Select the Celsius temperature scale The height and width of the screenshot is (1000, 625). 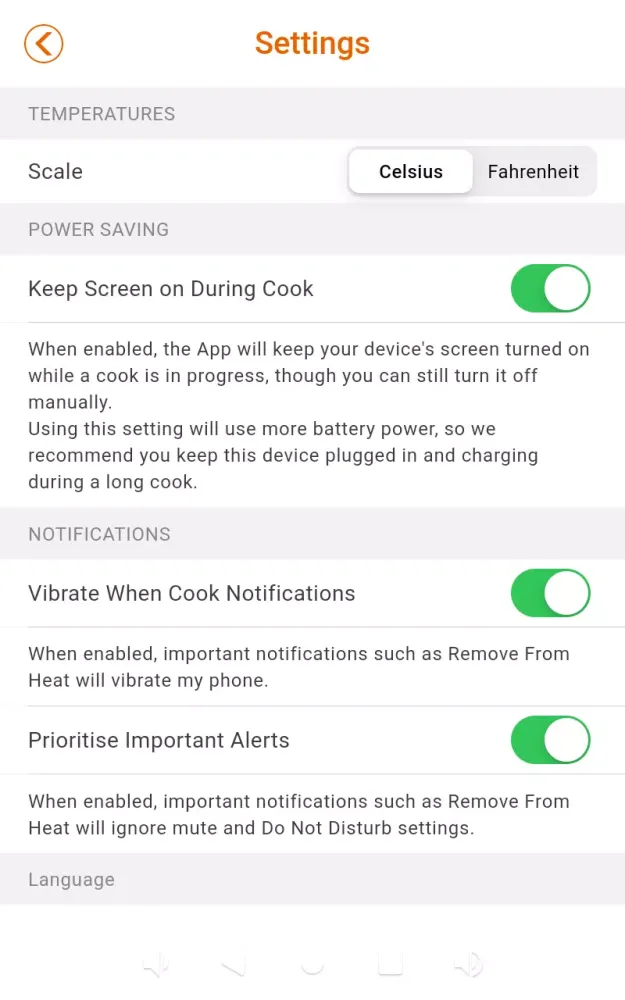coord(410,171)
